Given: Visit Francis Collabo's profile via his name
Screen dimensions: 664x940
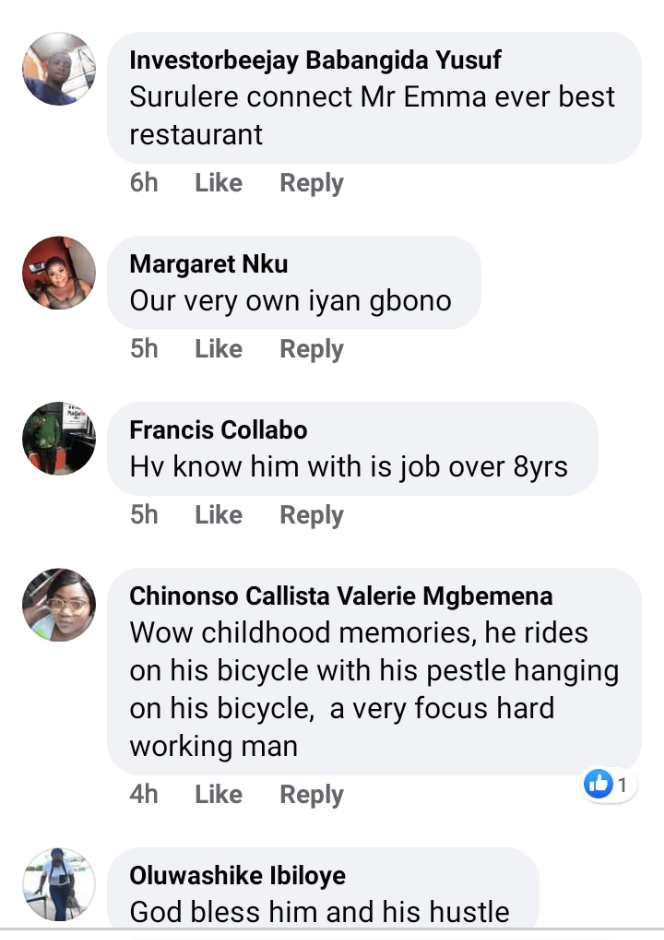Looking at the screenshot, I should pos(218,430).
